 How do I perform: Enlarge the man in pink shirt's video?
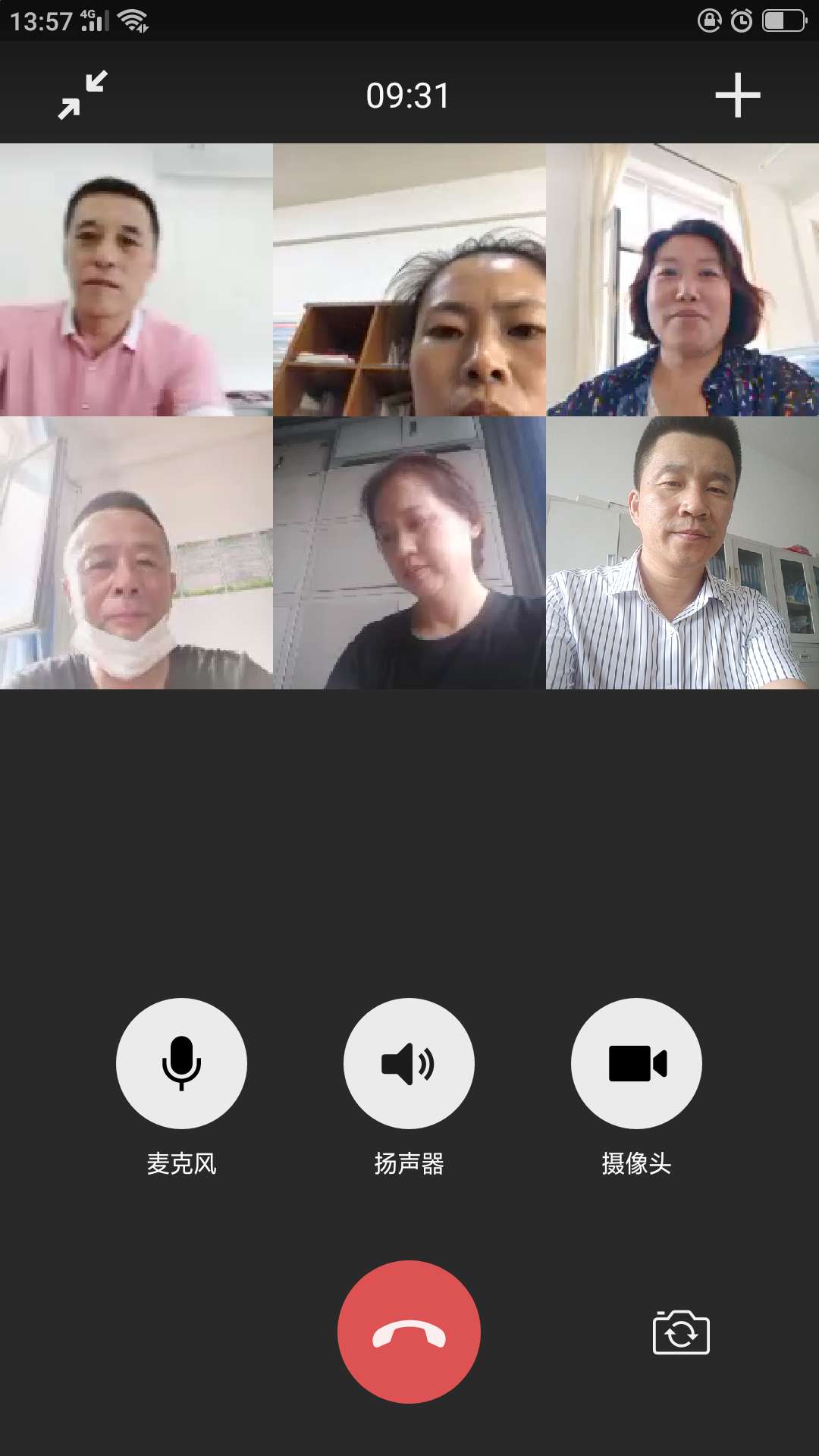(136, 280)
